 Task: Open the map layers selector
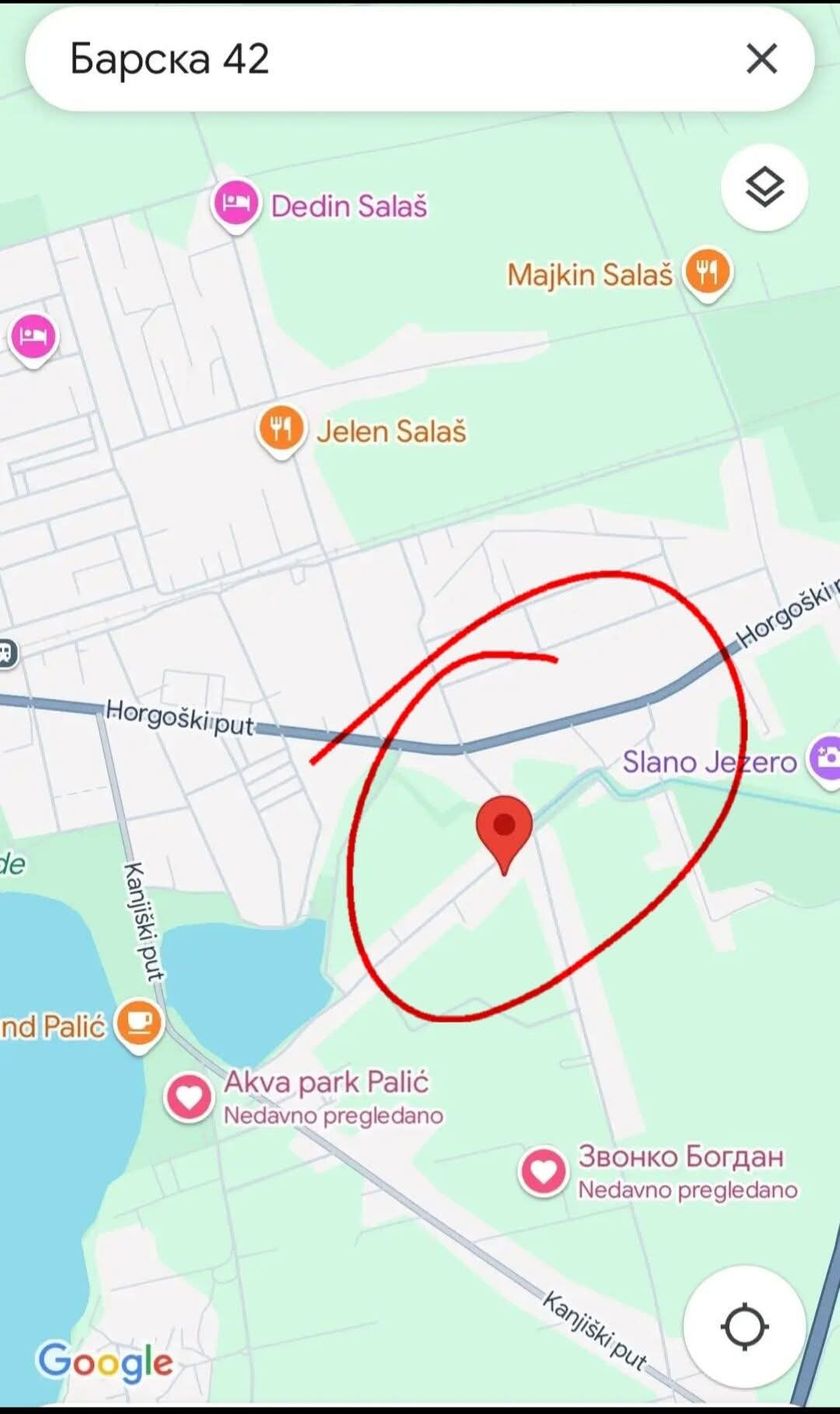pos(765,188)
